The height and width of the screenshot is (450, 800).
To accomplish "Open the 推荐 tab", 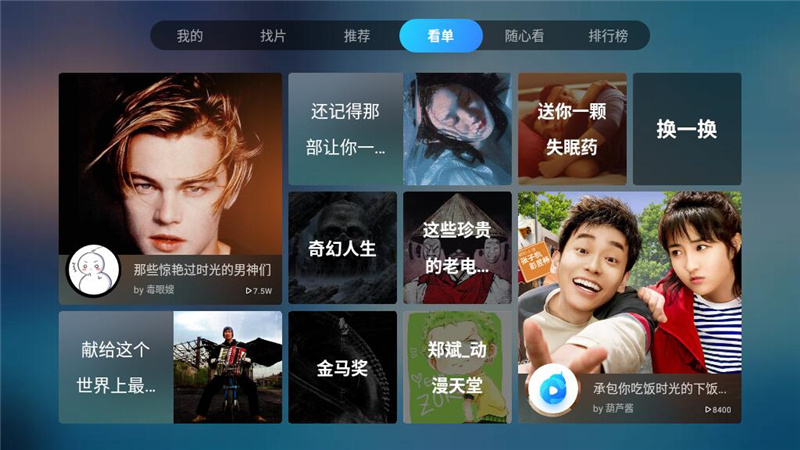I will [357, 36].
